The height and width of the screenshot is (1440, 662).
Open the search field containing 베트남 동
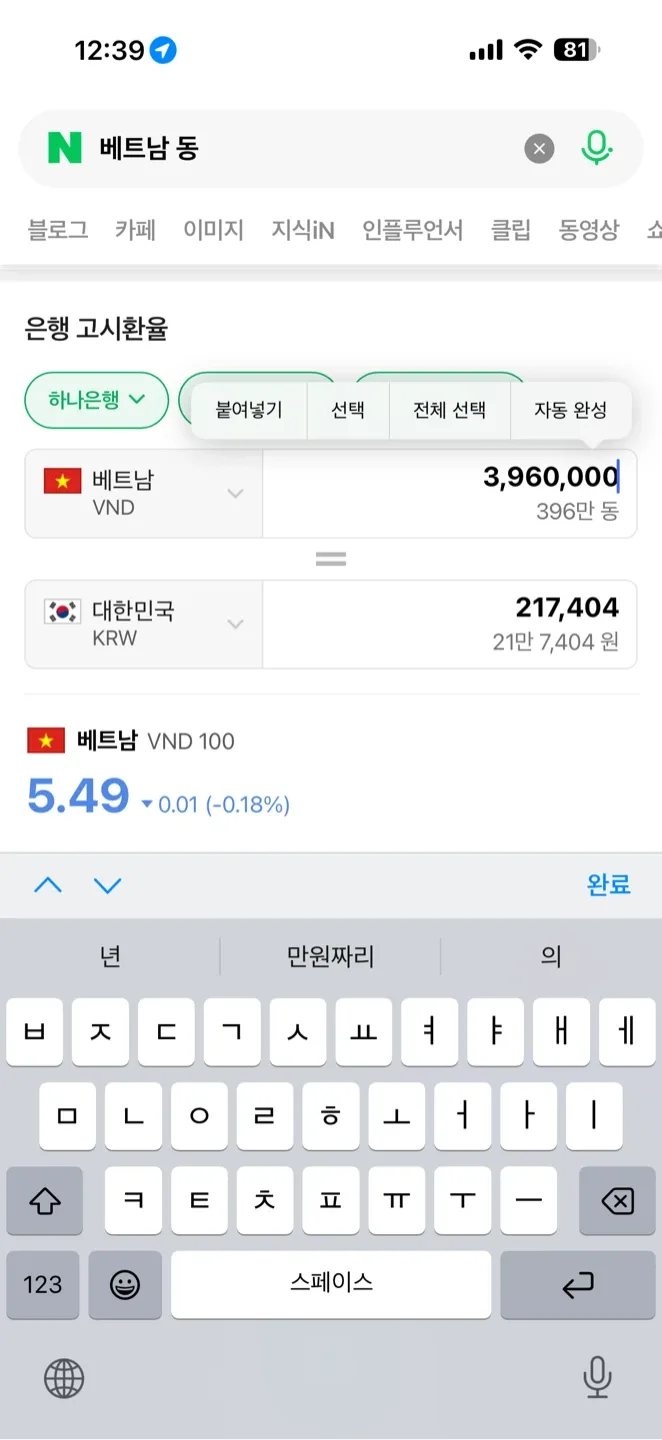(300, 150)
